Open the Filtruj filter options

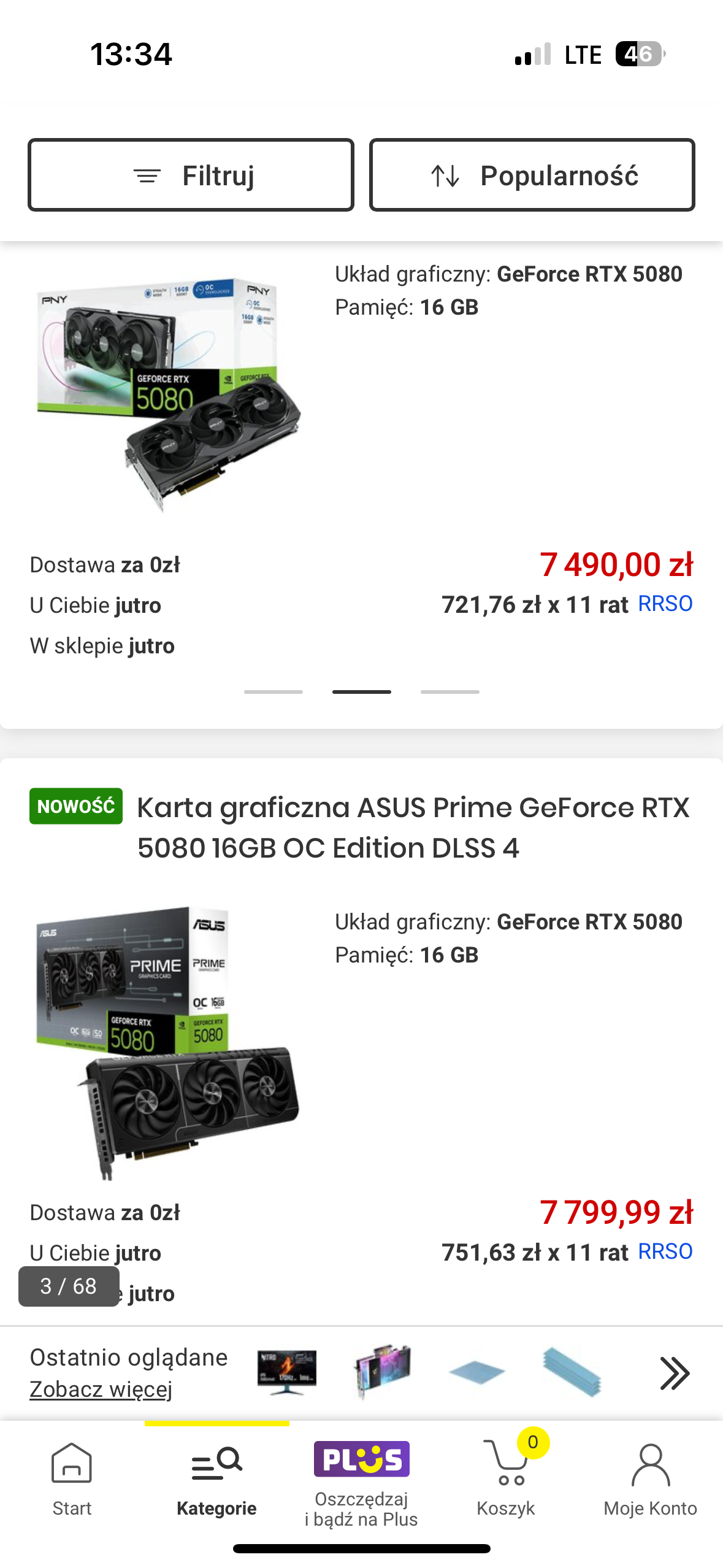(x=191, y=175)
